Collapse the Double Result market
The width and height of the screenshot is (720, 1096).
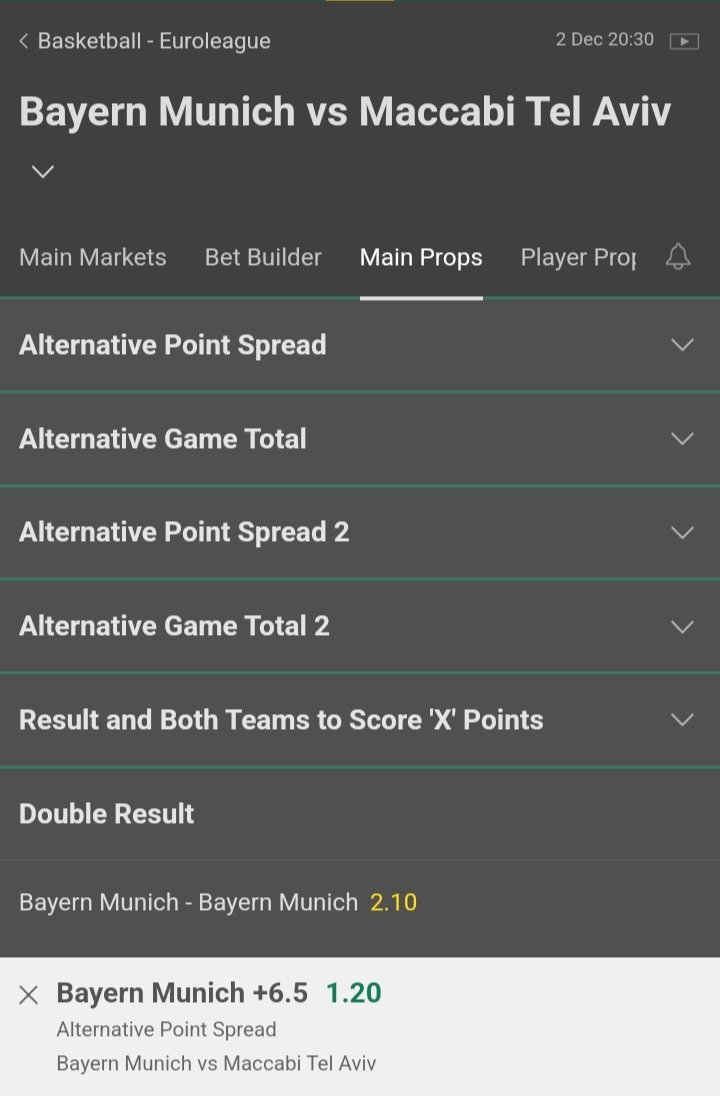(x=360, y=814)
